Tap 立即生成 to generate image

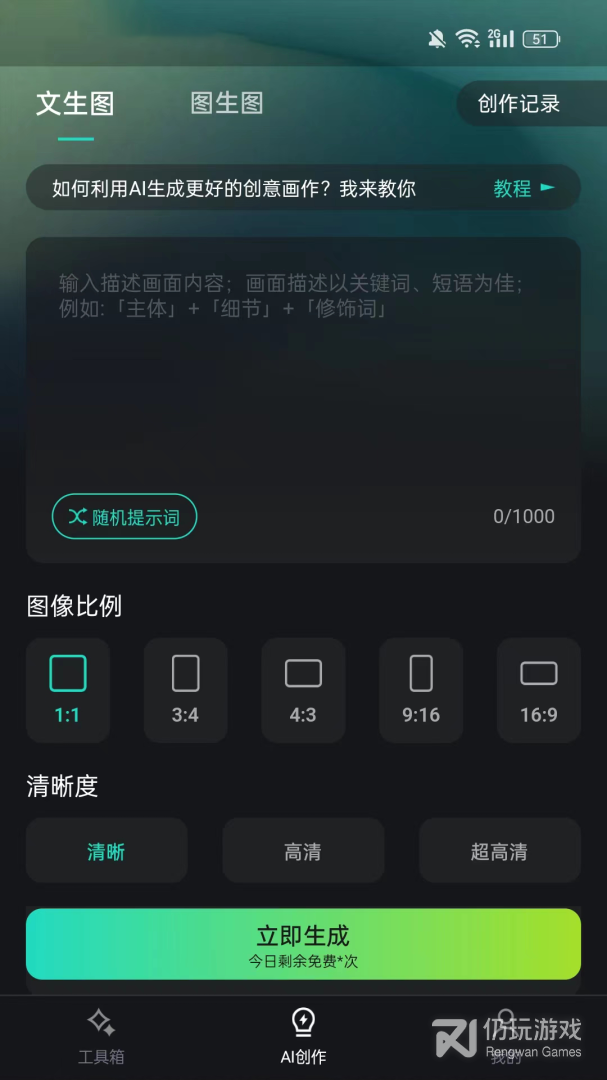(303, 943)
